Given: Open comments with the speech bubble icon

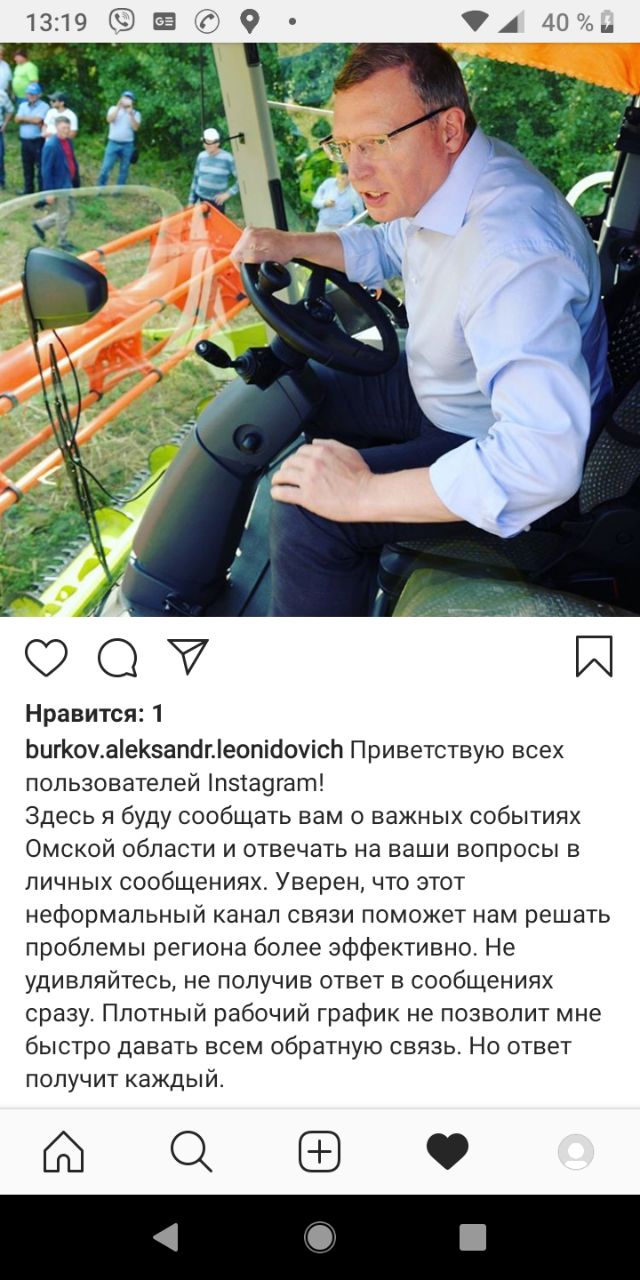Looking at the screenshot, I should pyautogui.click(x=117, y=658).
